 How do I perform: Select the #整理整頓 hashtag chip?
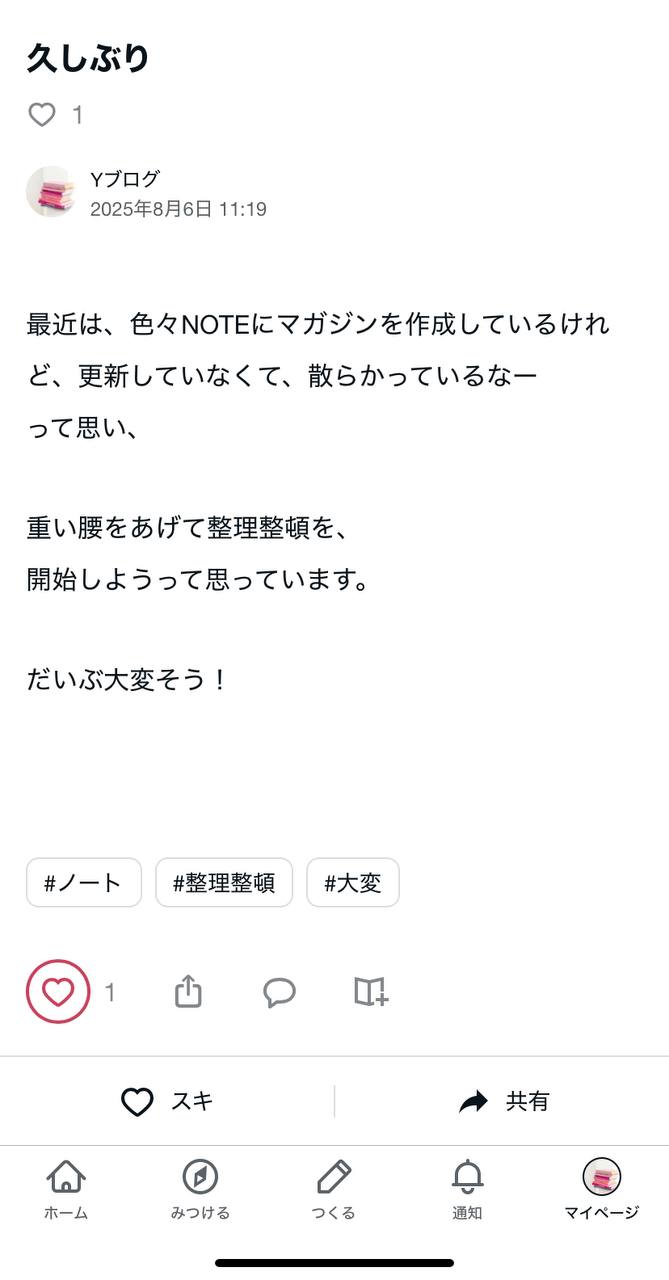224,883
